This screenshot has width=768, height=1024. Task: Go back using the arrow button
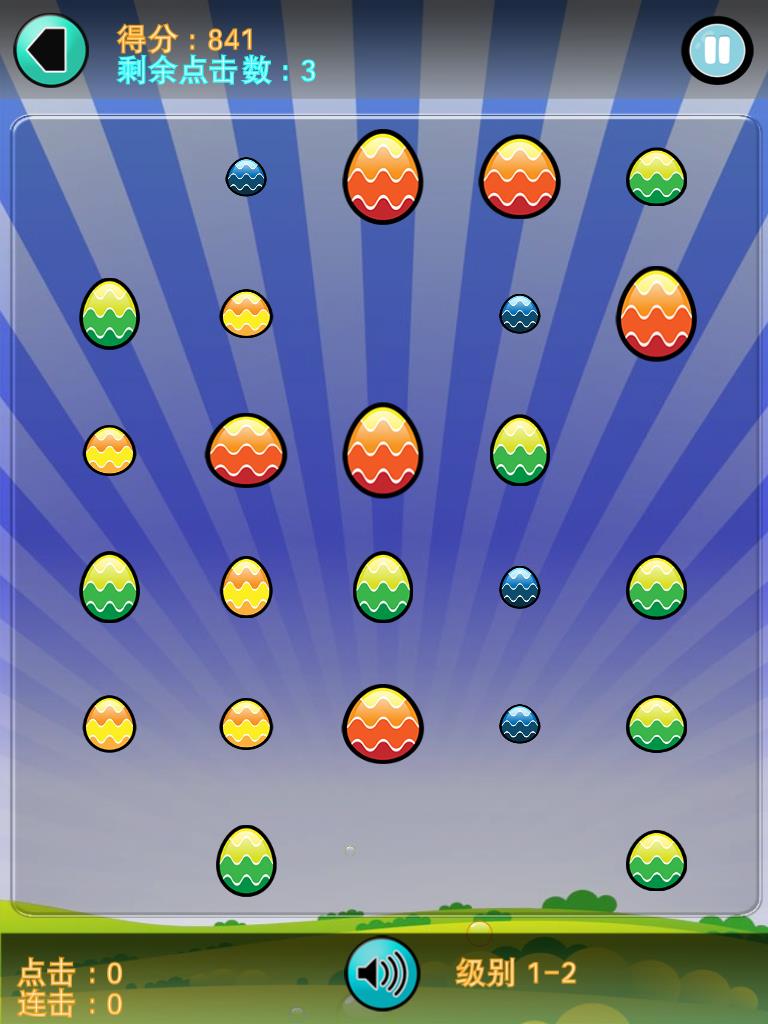click(50, 50)
